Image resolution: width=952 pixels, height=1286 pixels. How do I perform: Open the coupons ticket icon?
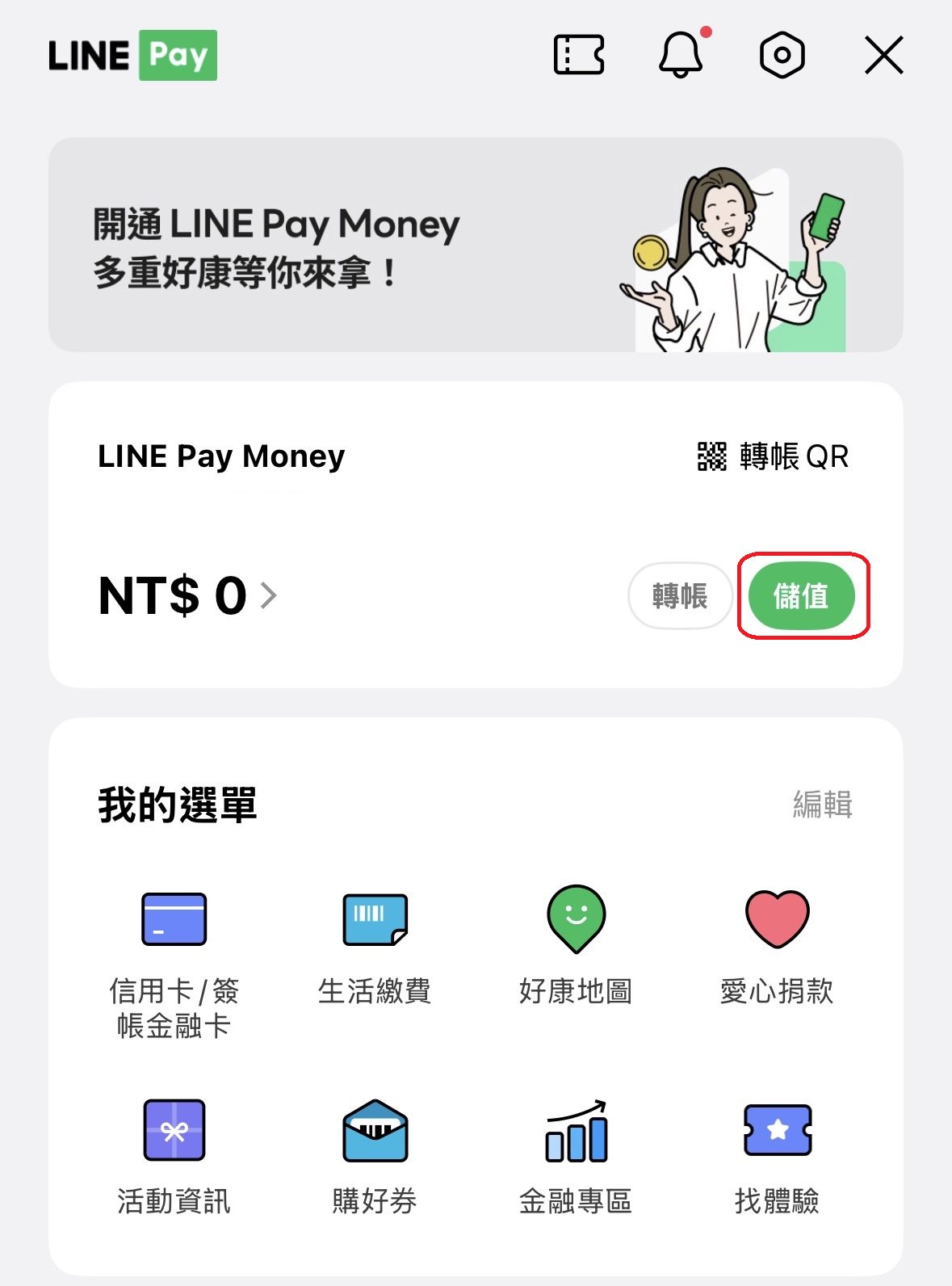[579, 55]
